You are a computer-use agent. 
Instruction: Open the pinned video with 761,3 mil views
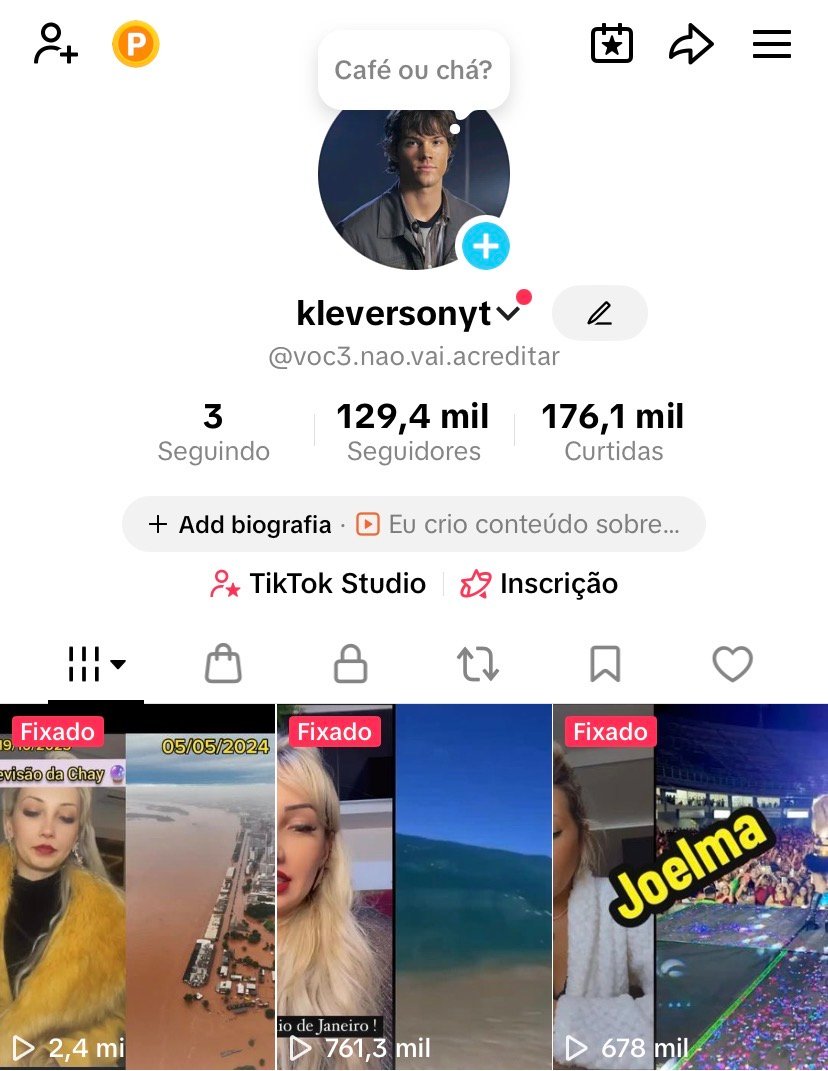[x=413, y=885]
